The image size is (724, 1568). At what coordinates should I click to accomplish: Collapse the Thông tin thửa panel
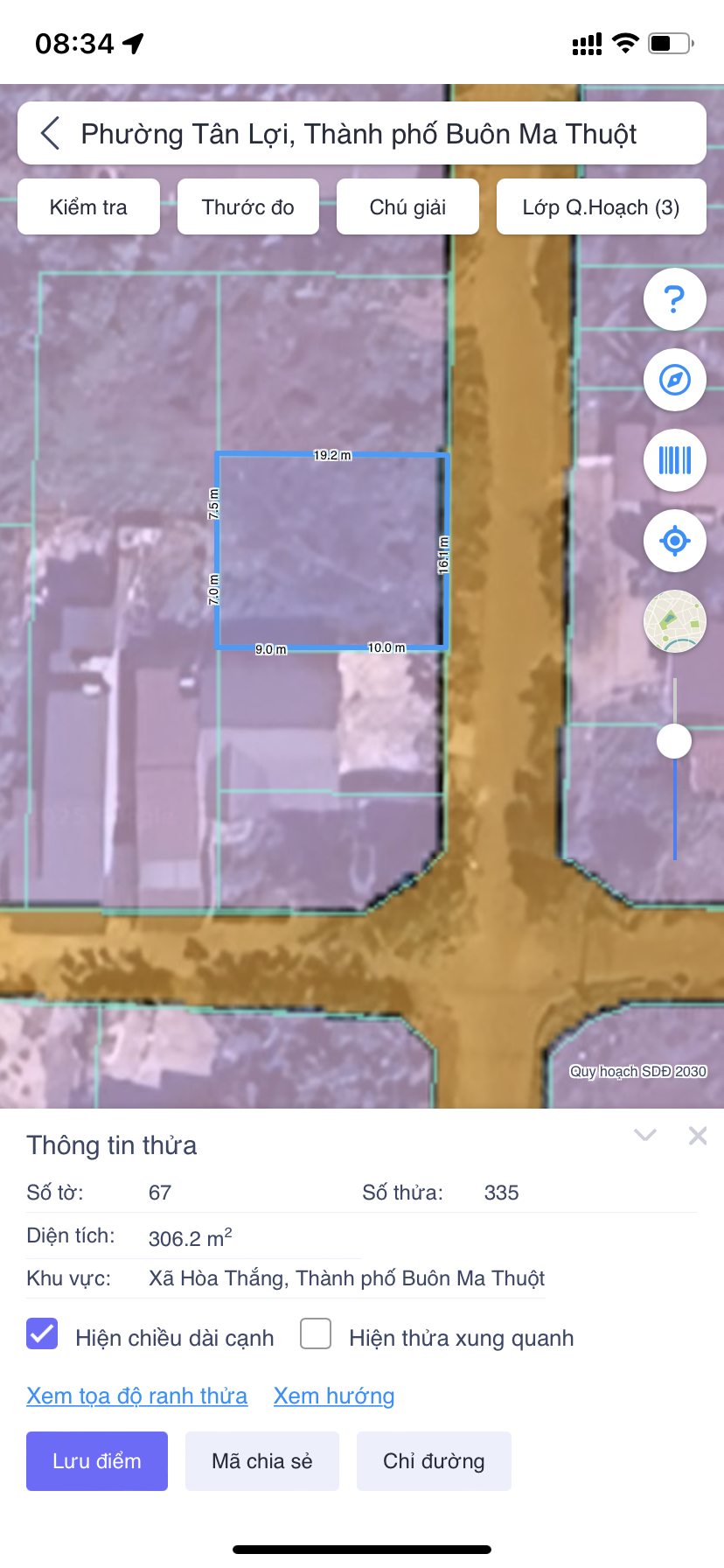[x=645, y=1136]
